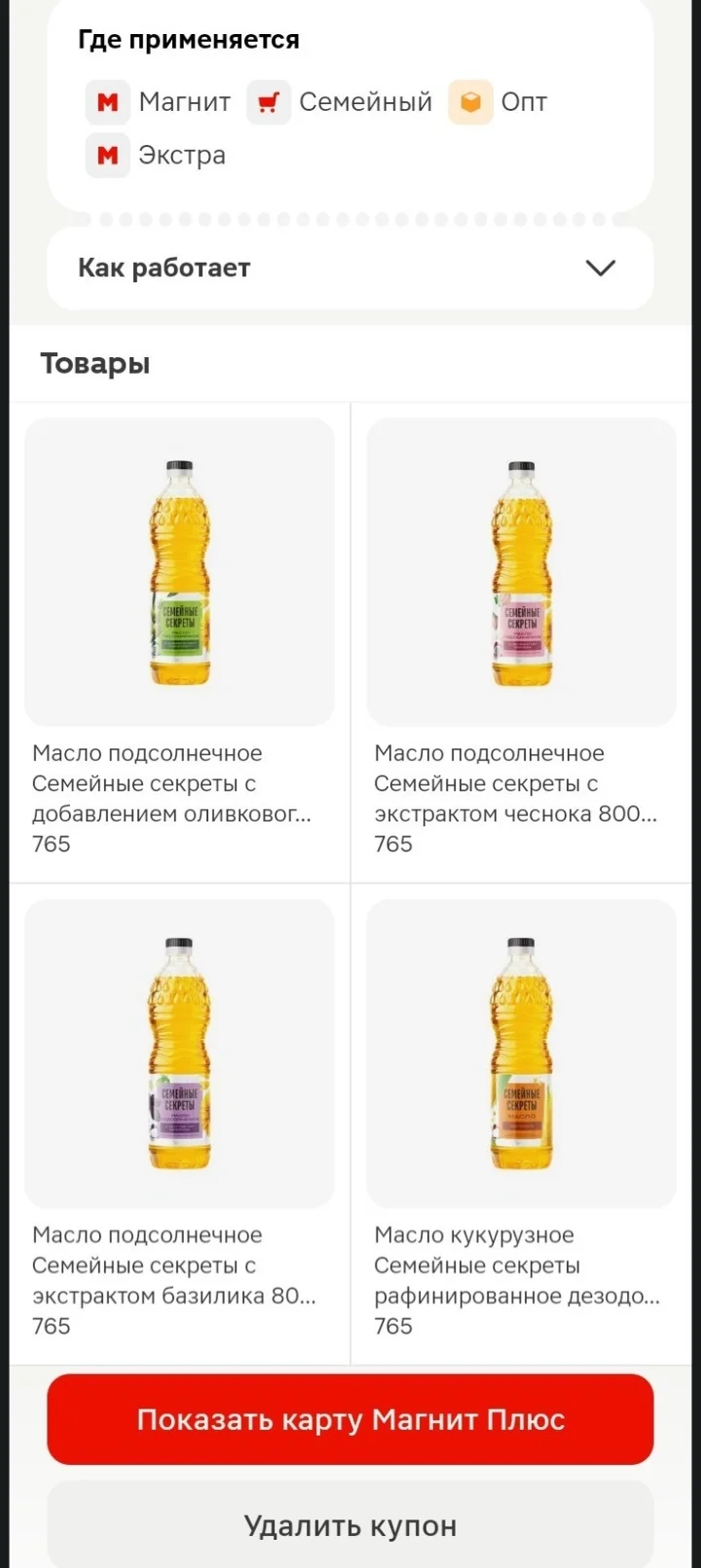Open the Масло кукурузное product card
Screen dimensions: 701x1568
(x=521, y=1124)
